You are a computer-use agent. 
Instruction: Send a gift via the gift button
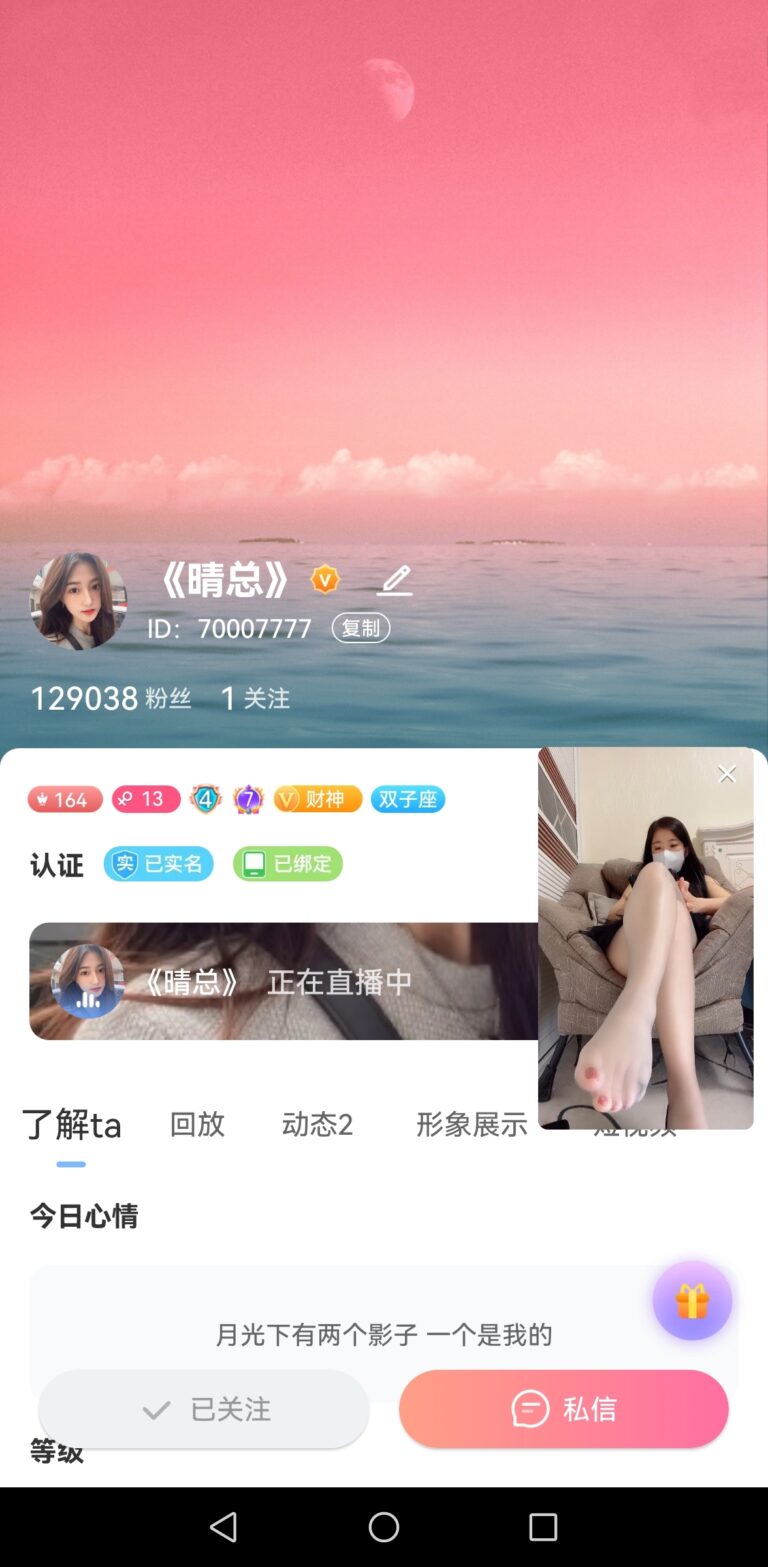click(692, 1300)
